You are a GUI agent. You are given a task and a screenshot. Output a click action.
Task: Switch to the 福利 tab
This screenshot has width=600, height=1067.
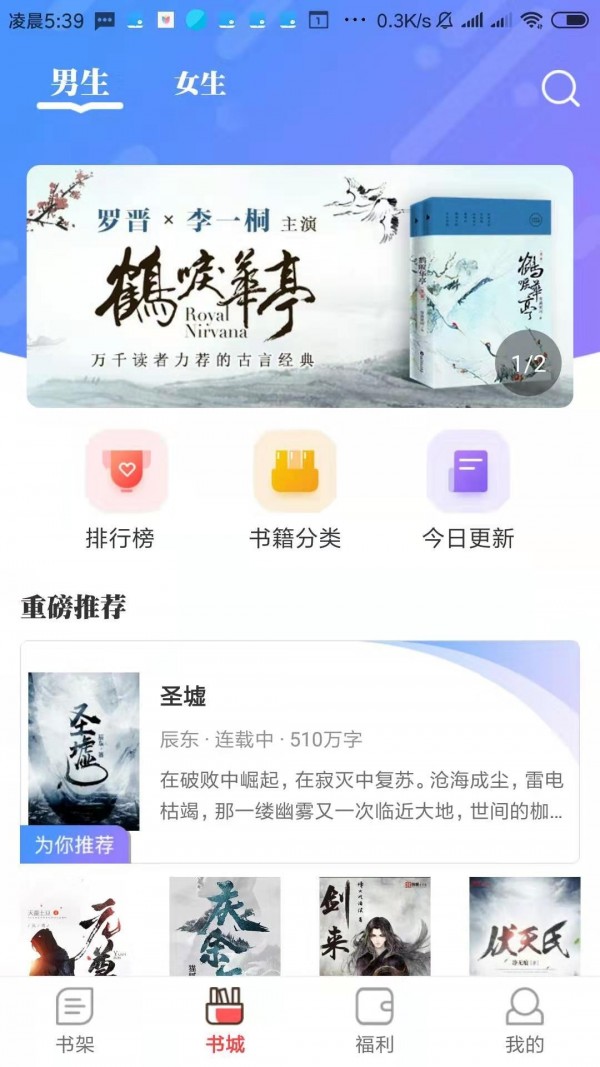tap(375, 1020)
